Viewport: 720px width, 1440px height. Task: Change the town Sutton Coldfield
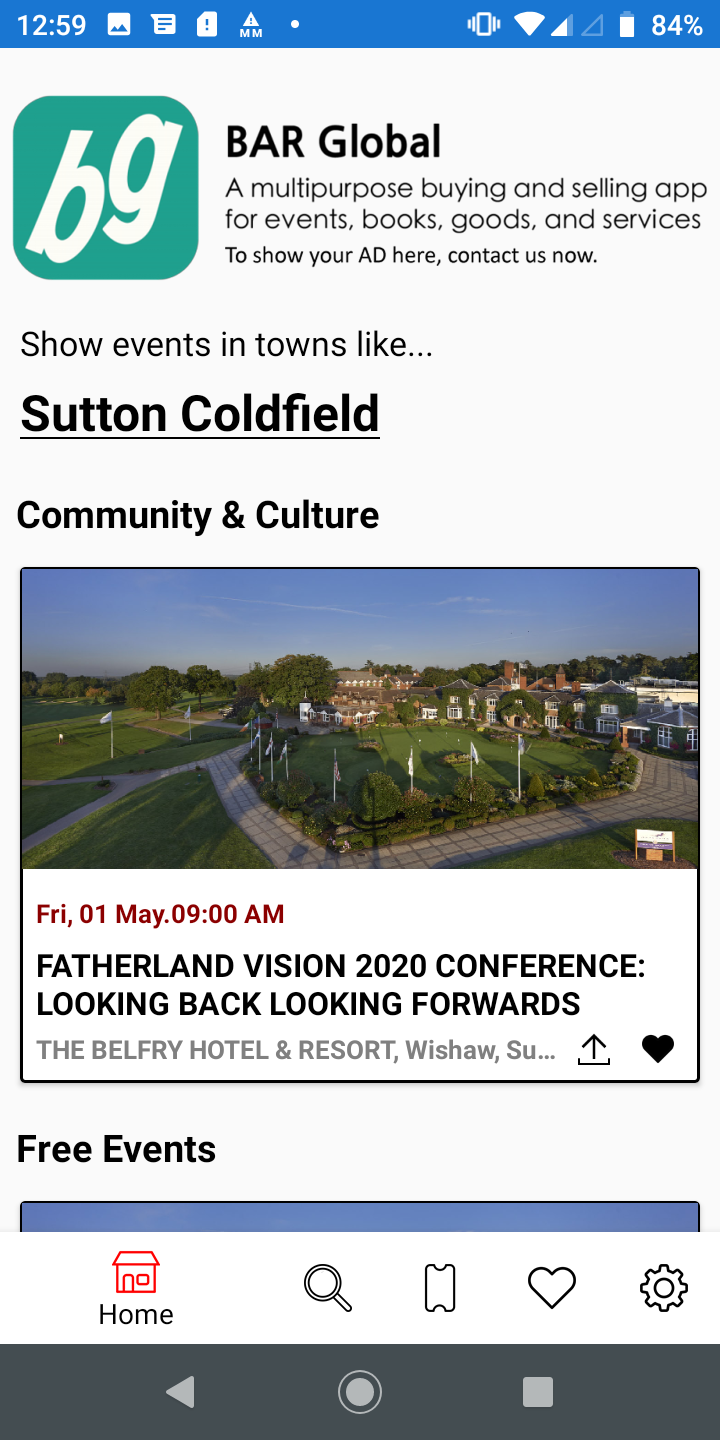click(200, 413)
